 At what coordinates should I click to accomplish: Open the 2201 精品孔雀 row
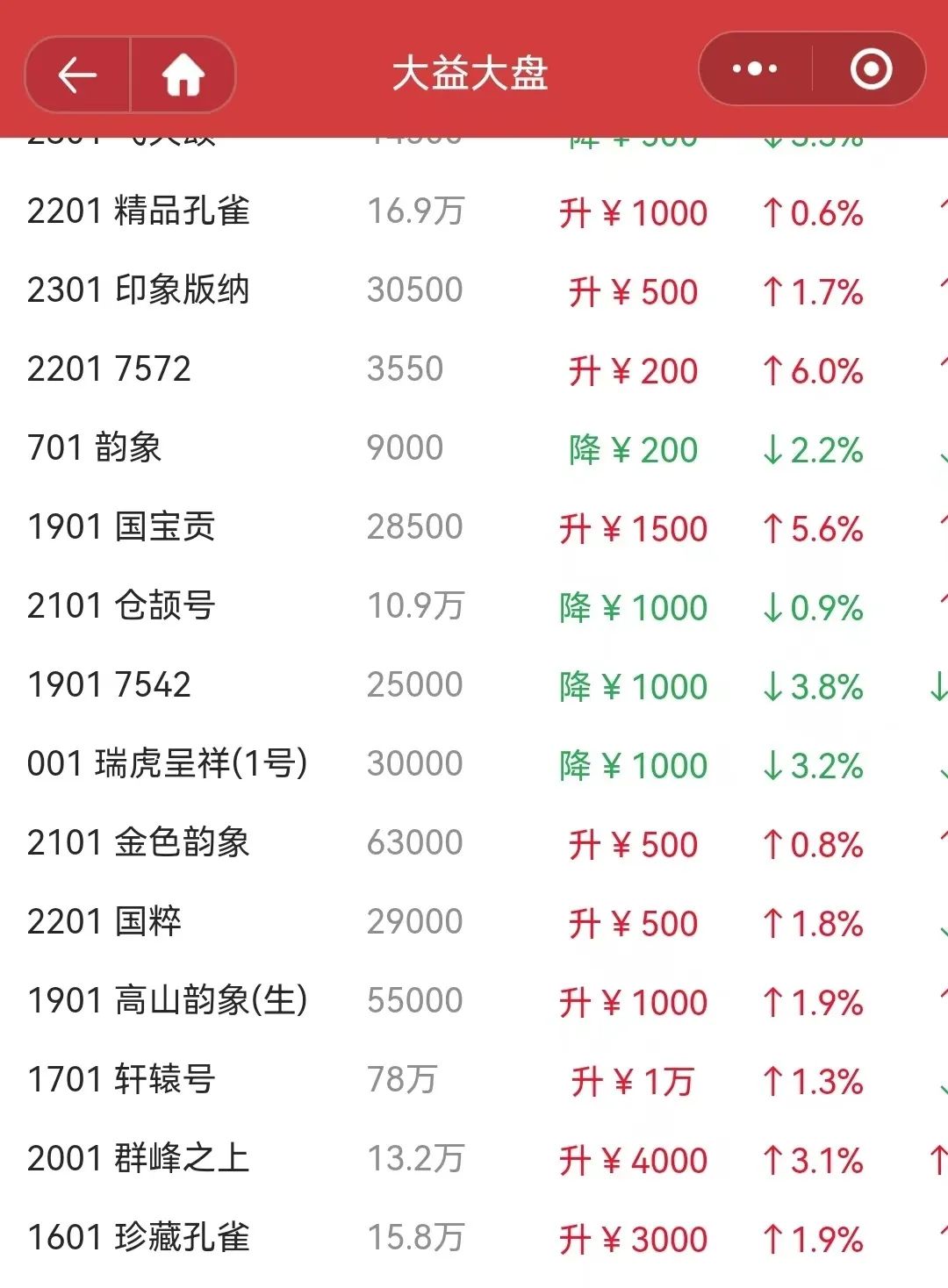click(x=474, y=211)
